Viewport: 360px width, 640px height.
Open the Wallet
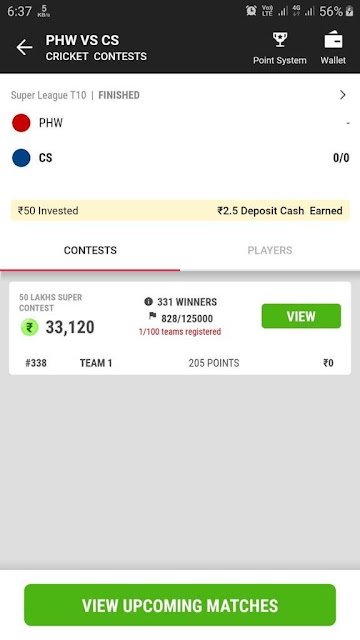tap(333, 49)
